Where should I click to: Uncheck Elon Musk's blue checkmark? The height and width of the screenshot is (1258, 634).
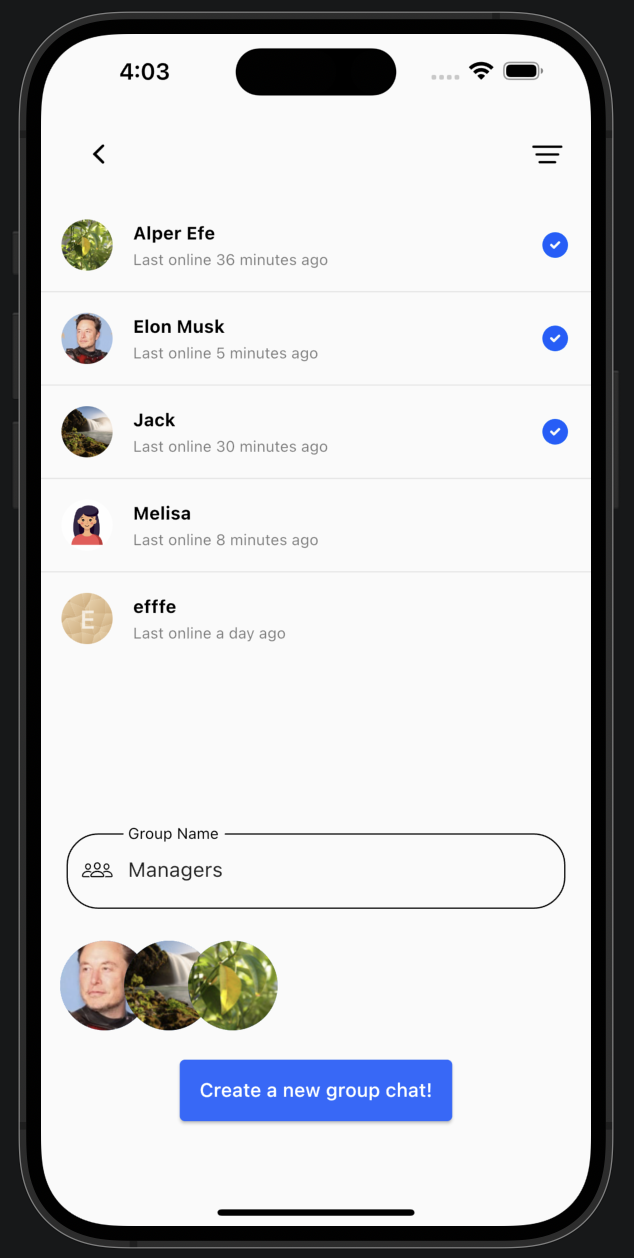tap(555, 339)
